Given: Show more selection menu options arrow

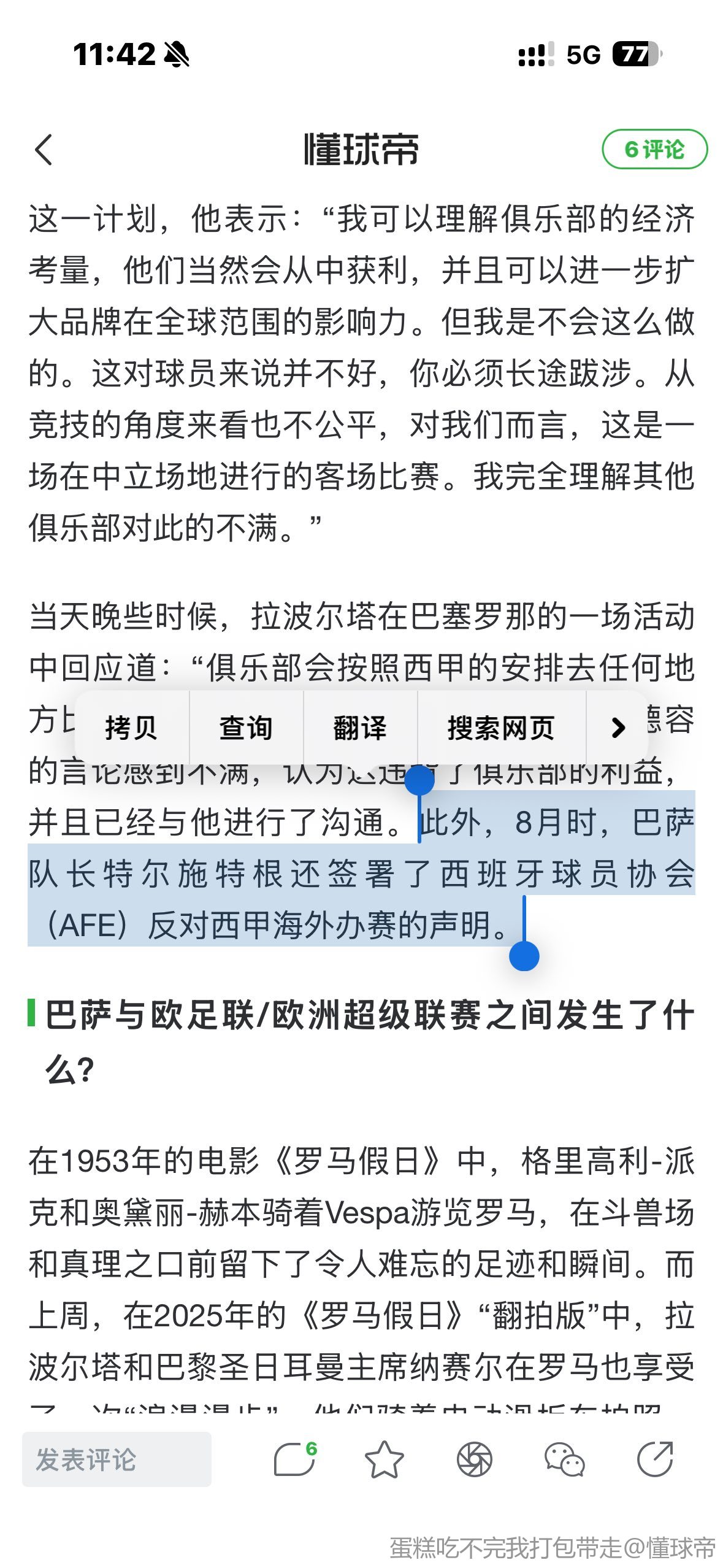Looking at the screenshot, I should 618,728.
